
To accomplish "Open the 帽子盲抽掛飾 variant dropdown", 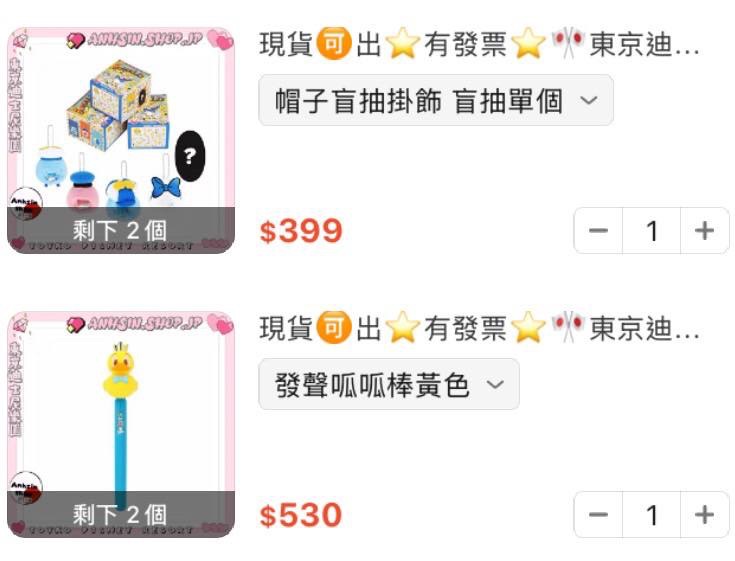I will click(x=435, y=101).
